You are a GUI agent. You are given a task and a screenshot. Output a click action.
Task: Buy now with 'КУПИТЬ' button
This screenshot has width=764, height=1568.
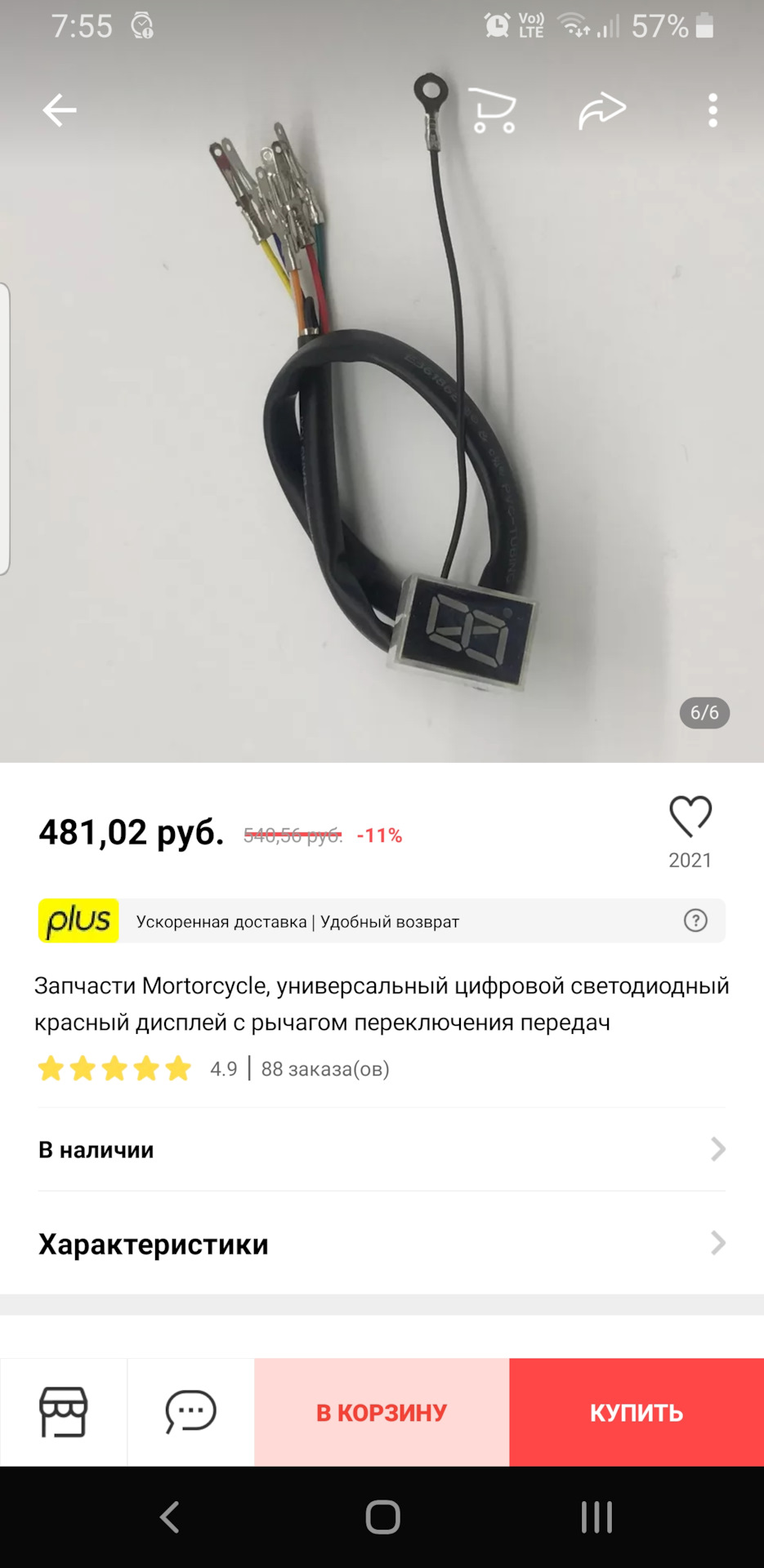click(637, 1412)
